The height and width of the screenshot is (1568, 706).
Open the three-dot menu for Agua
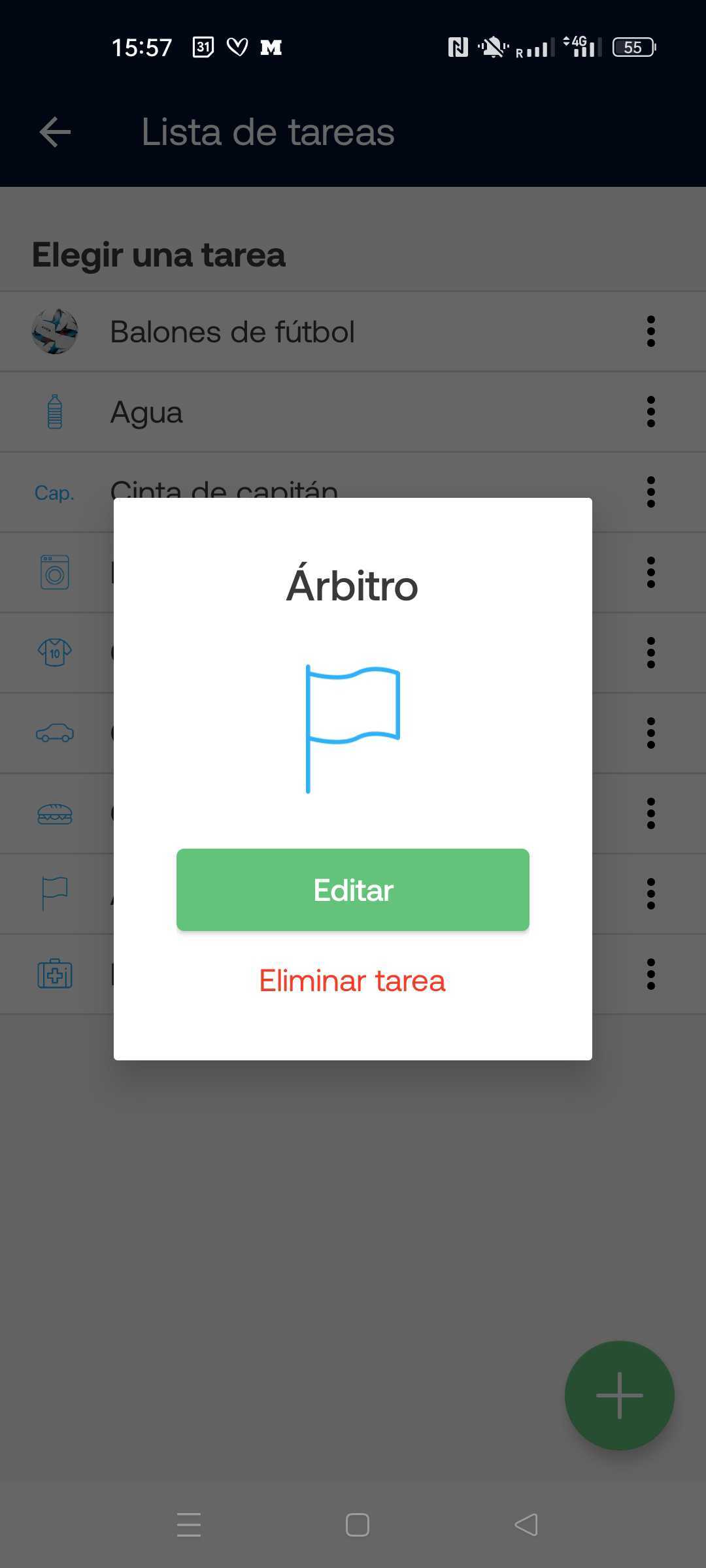pos(650,412)
